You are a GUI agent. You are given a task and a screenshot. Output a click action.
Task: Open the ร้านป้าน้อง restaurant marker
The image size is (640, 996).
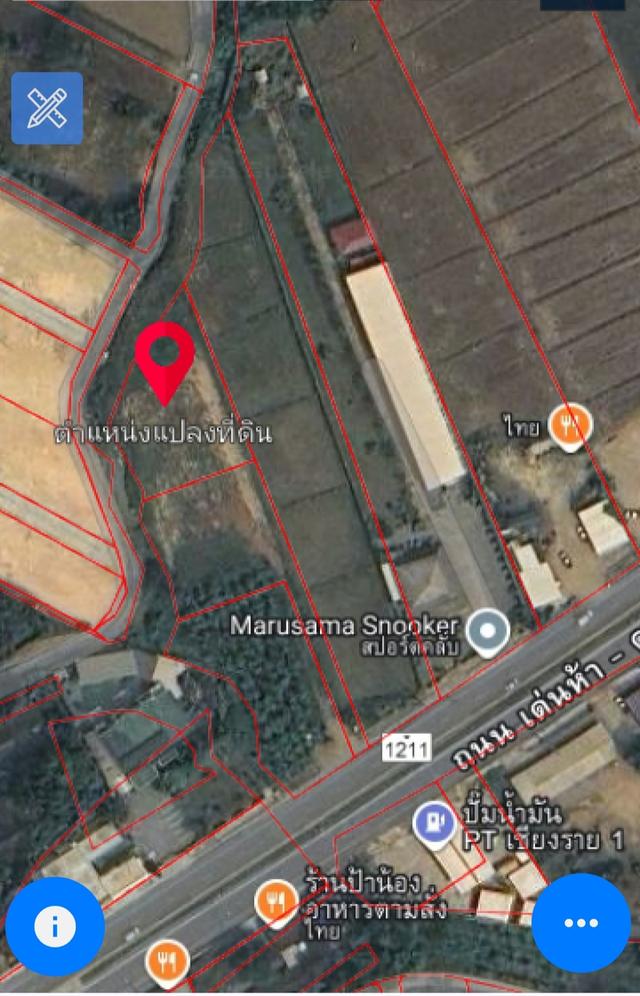[x=275, y=900]
